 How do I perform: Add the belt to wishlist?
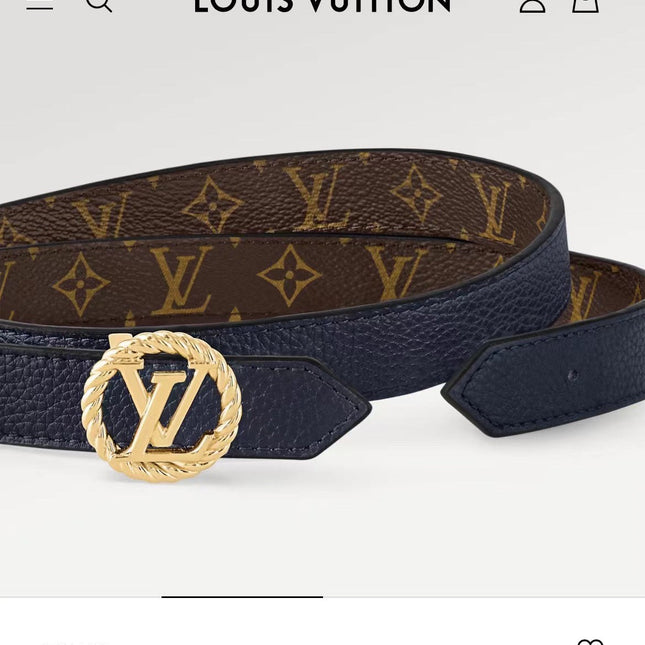[x=590, y=640]
